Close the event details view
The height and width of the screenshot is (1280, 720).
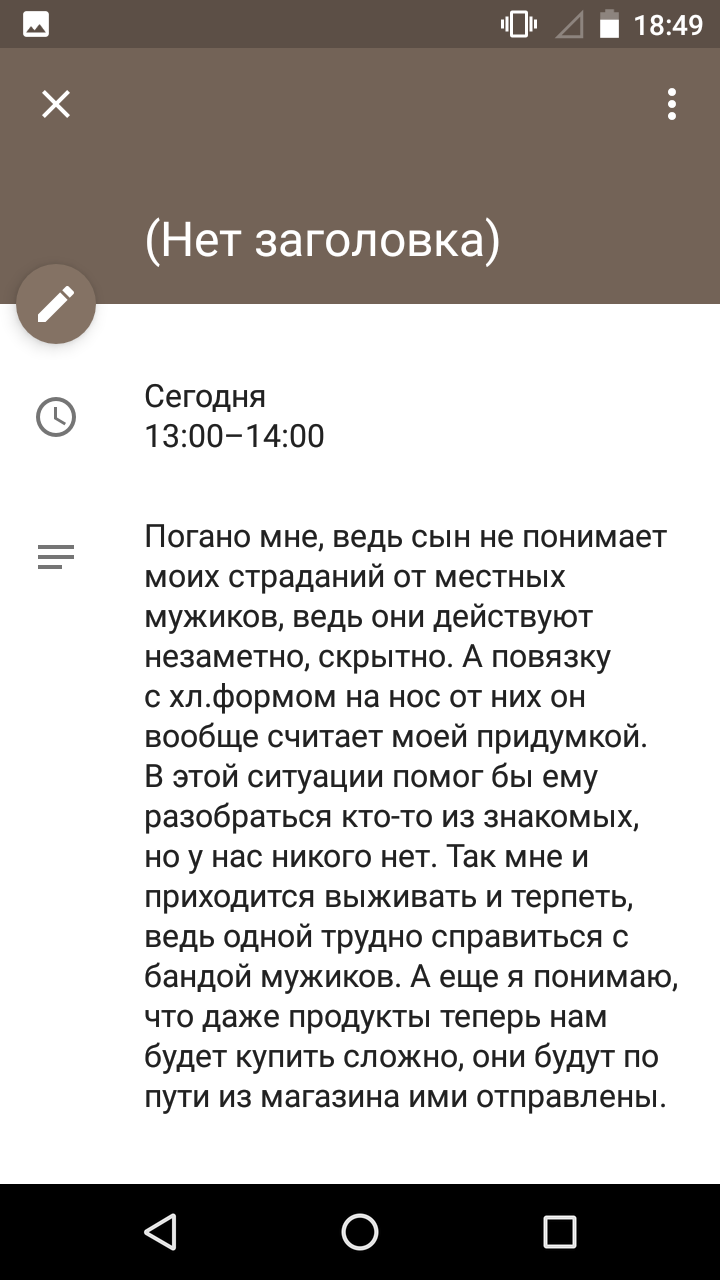pos(56,104)
